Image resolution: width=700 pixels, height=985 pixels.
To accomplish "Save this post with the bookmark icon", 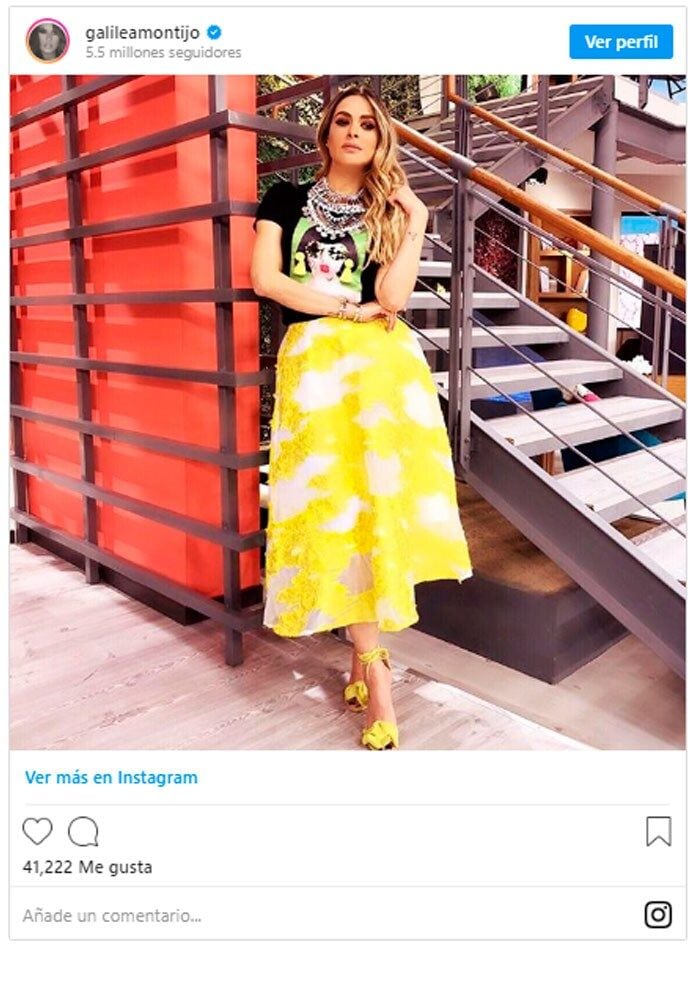I will [658, 831].
